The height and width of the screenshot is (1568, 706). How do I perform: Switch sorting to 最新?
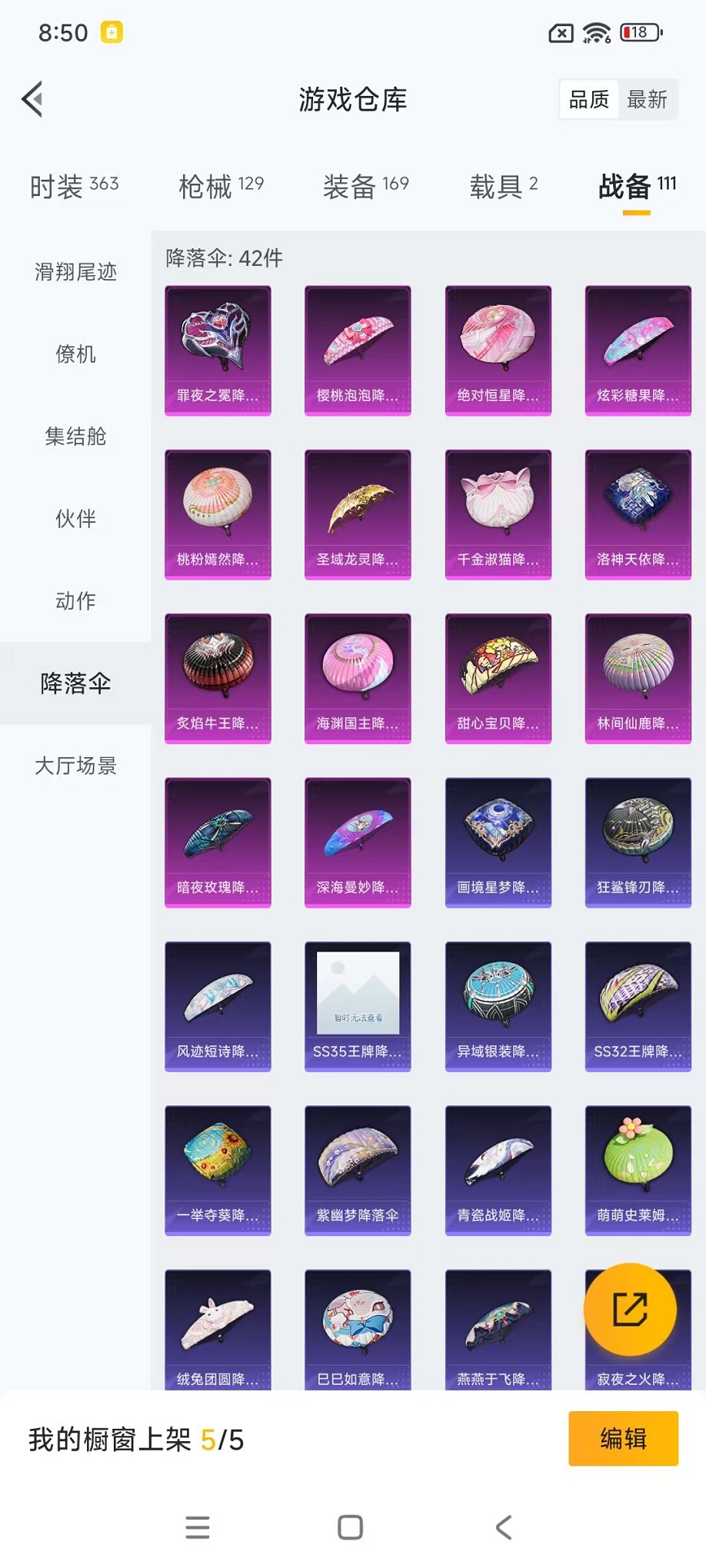(x=648, y=99)
